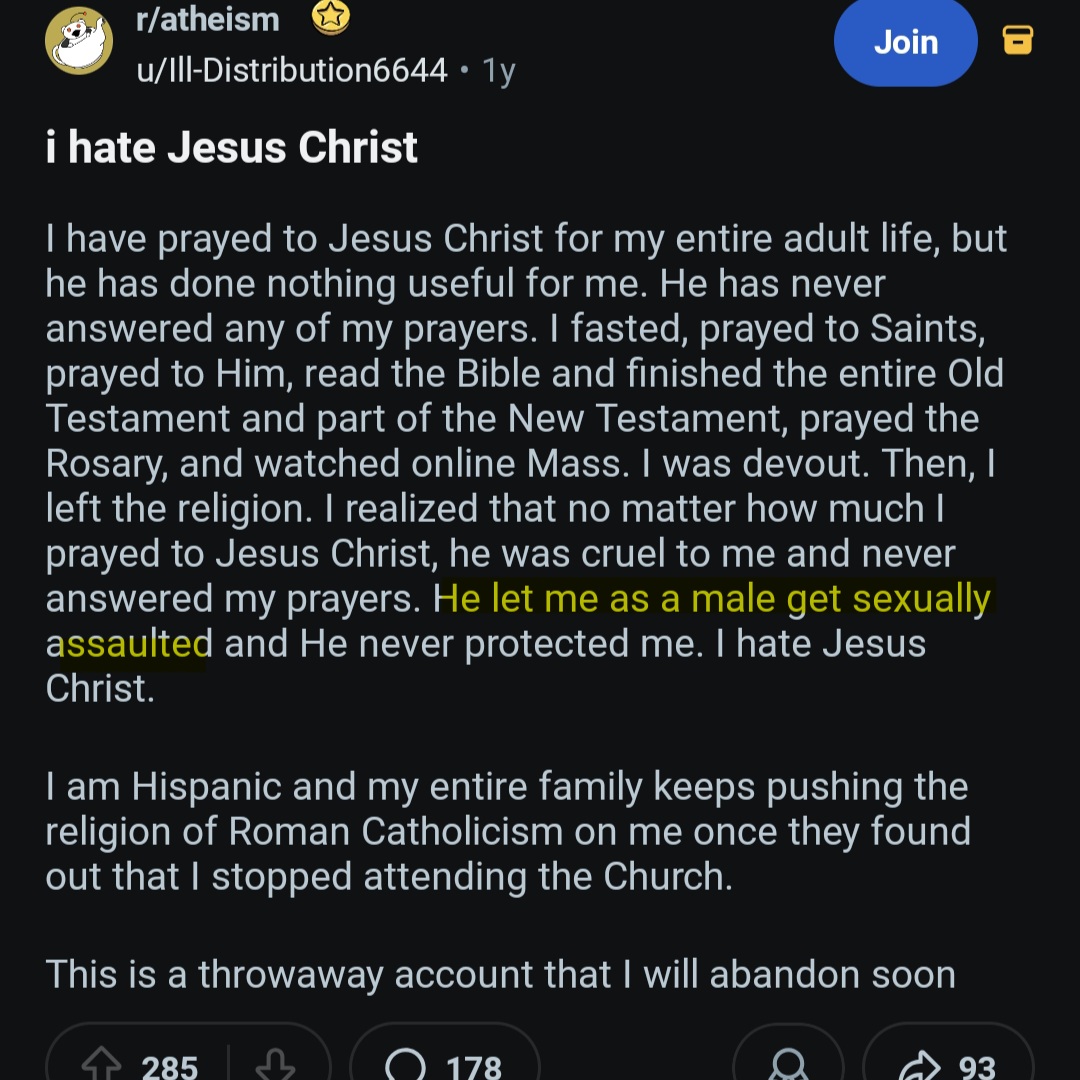
Task: Join the r/atheism community
Action: (x=905, y=42)
